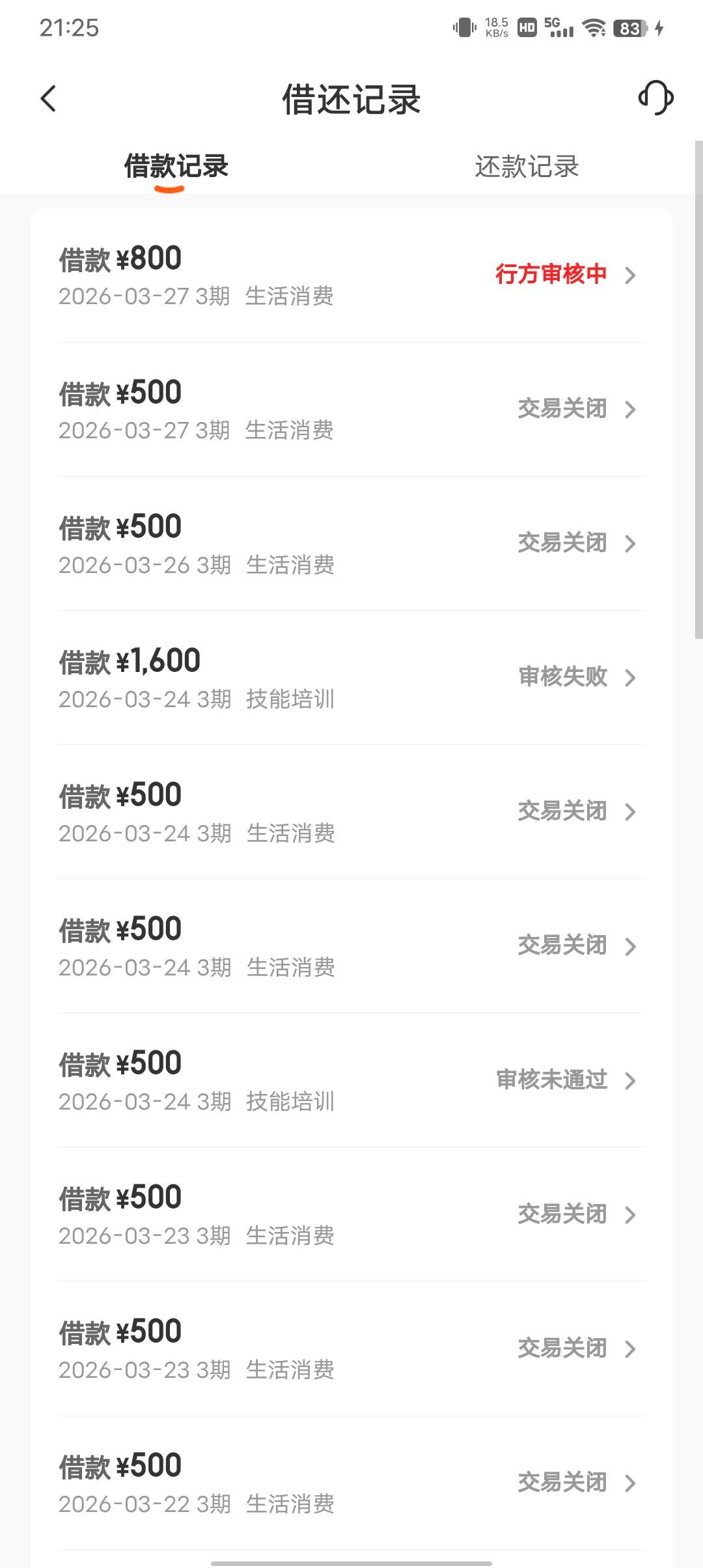Select the 借款记录 tab

tap(176, 167)
